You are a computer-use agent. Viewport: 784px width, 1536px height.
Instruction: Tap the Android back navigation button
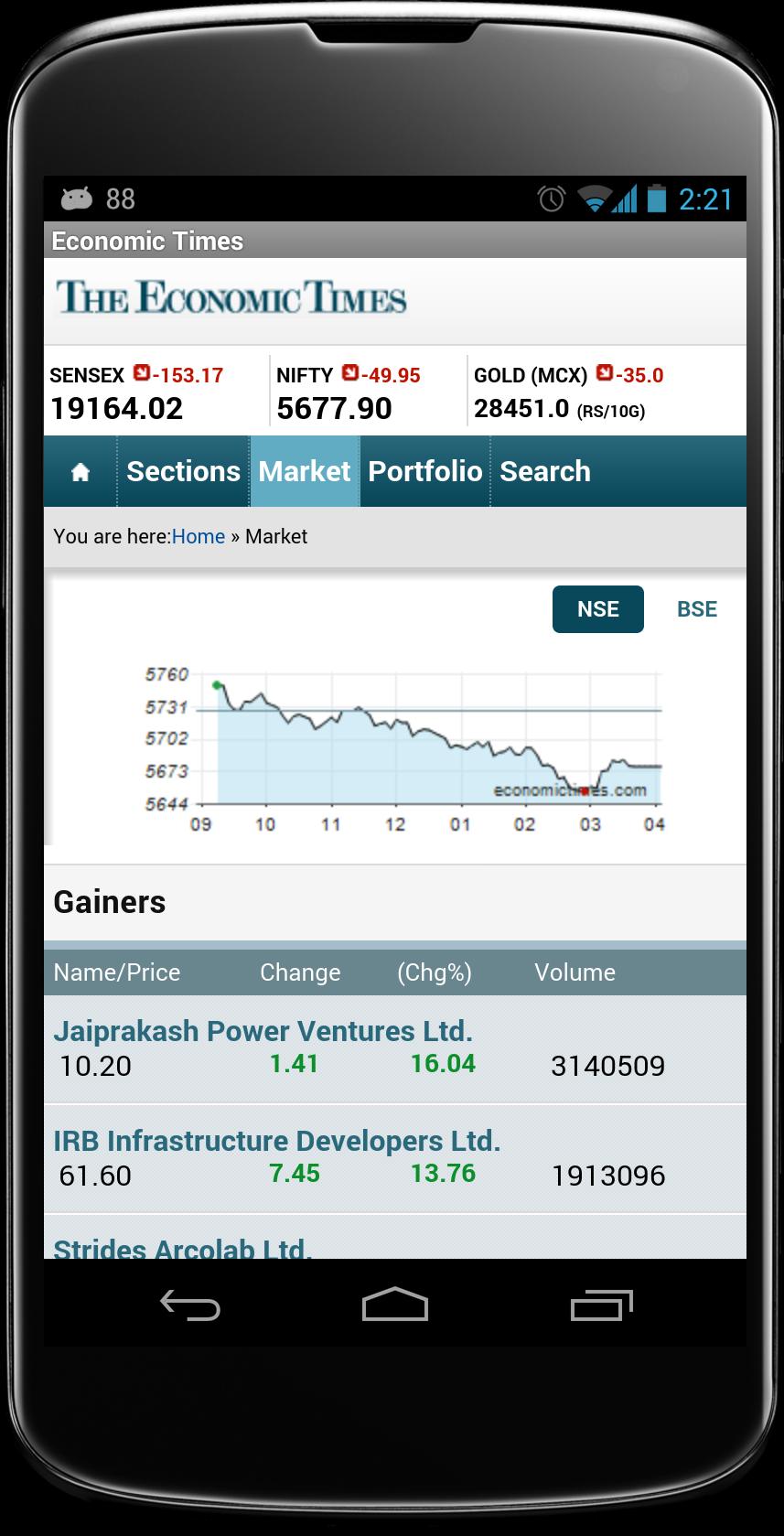tap(190, 1305)
